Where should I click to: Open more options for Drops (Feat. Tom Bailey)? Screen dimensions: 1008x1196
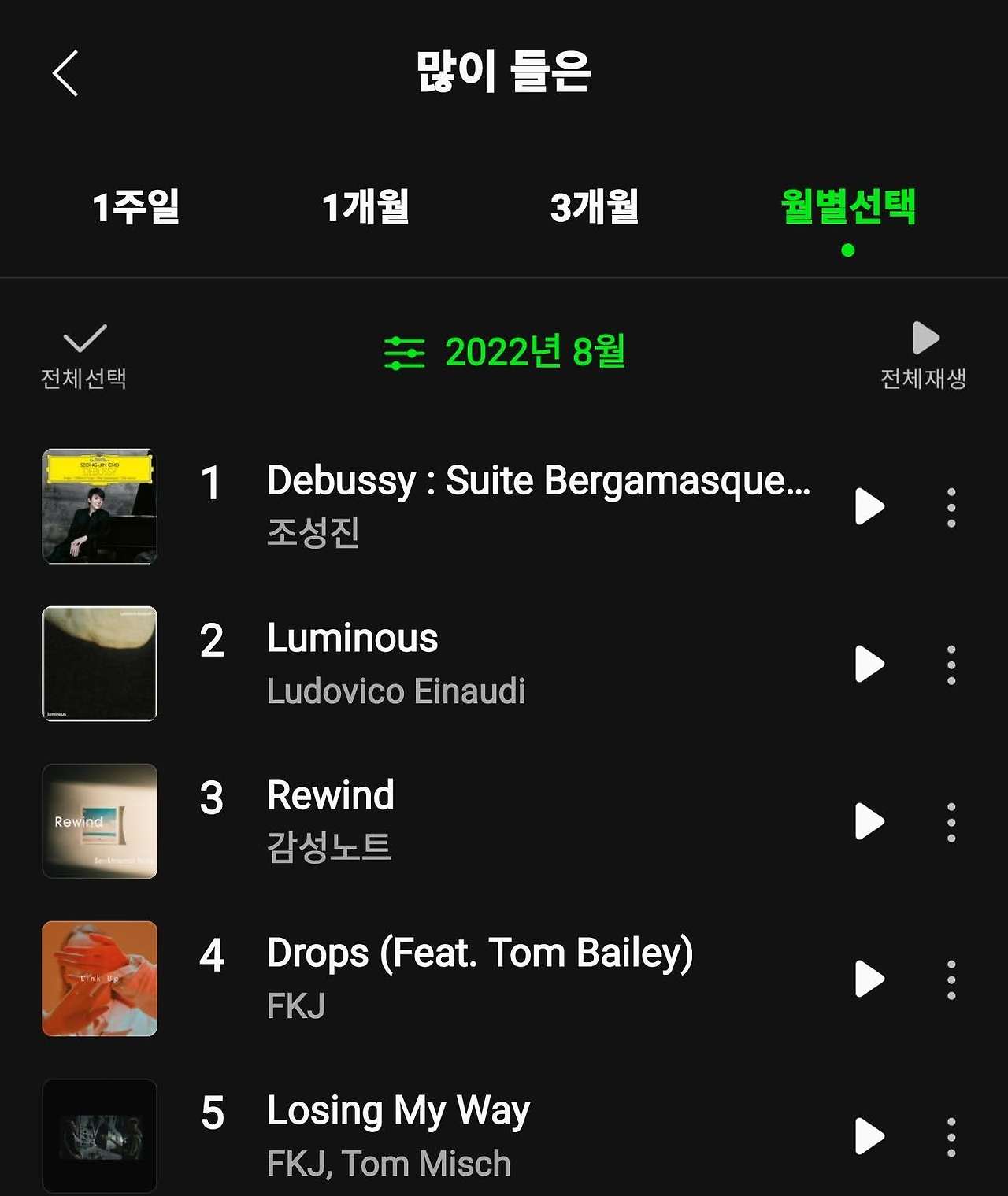[x=951, y=979]
